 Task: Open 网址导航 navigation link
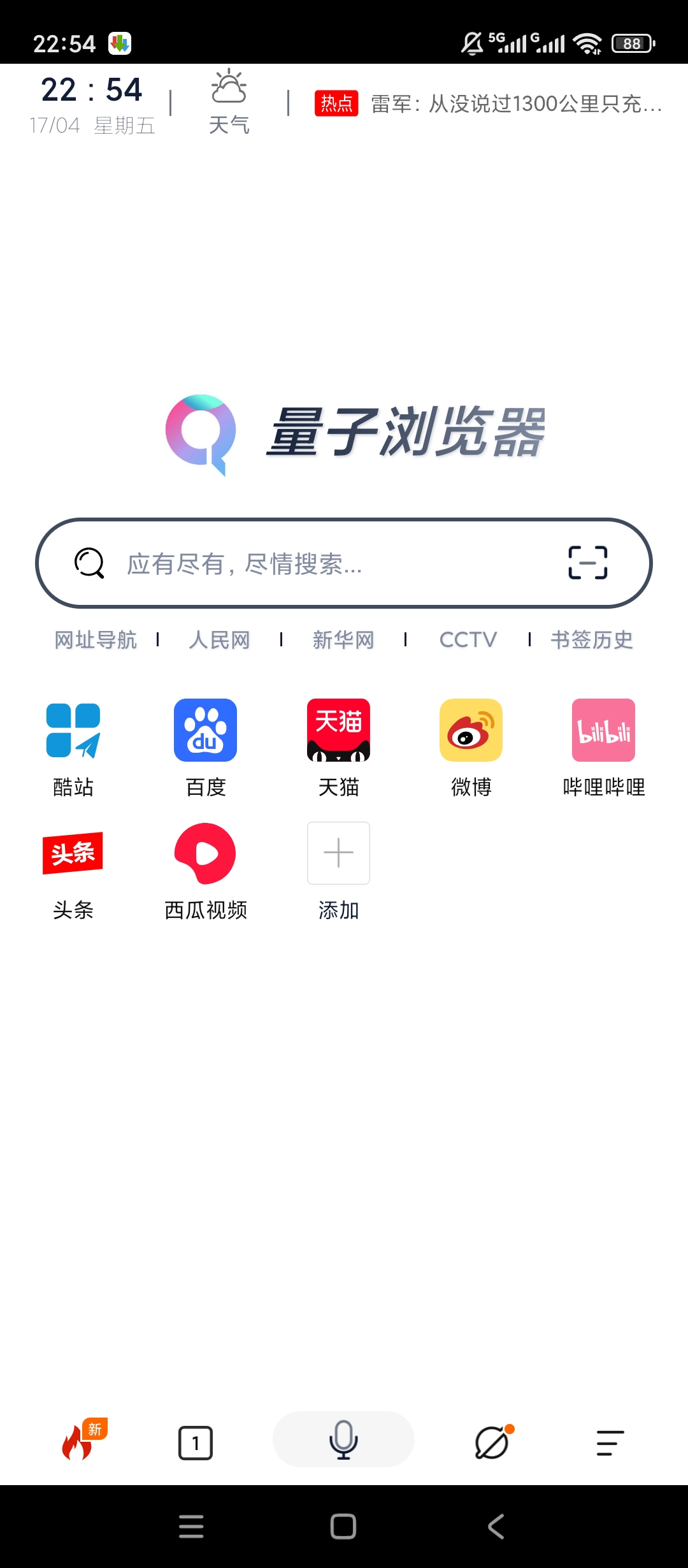(x=96, y=640)
